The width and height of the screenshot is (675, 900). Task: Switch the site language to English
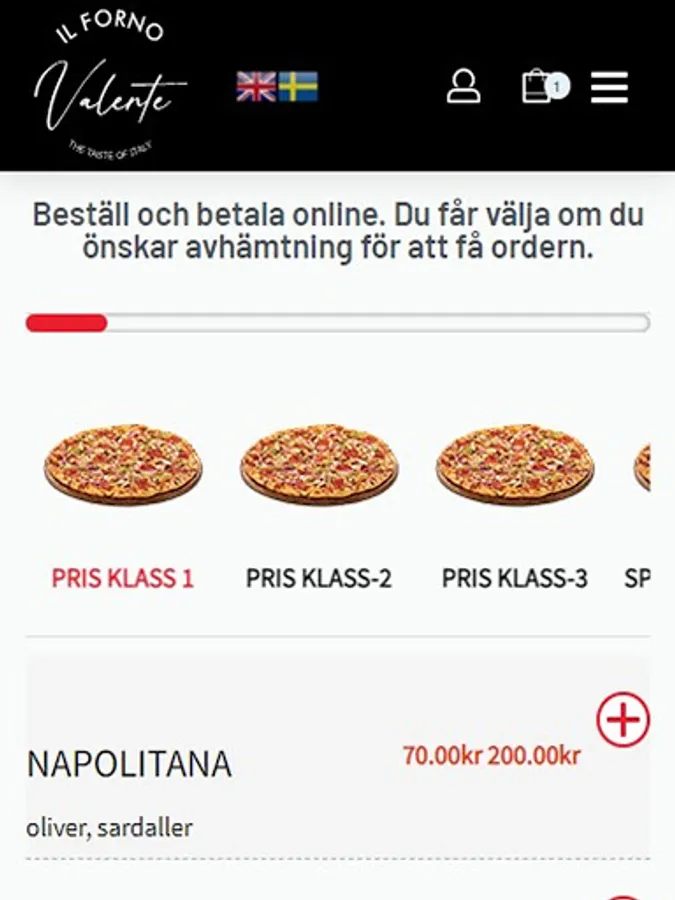[x=256, y=87]
